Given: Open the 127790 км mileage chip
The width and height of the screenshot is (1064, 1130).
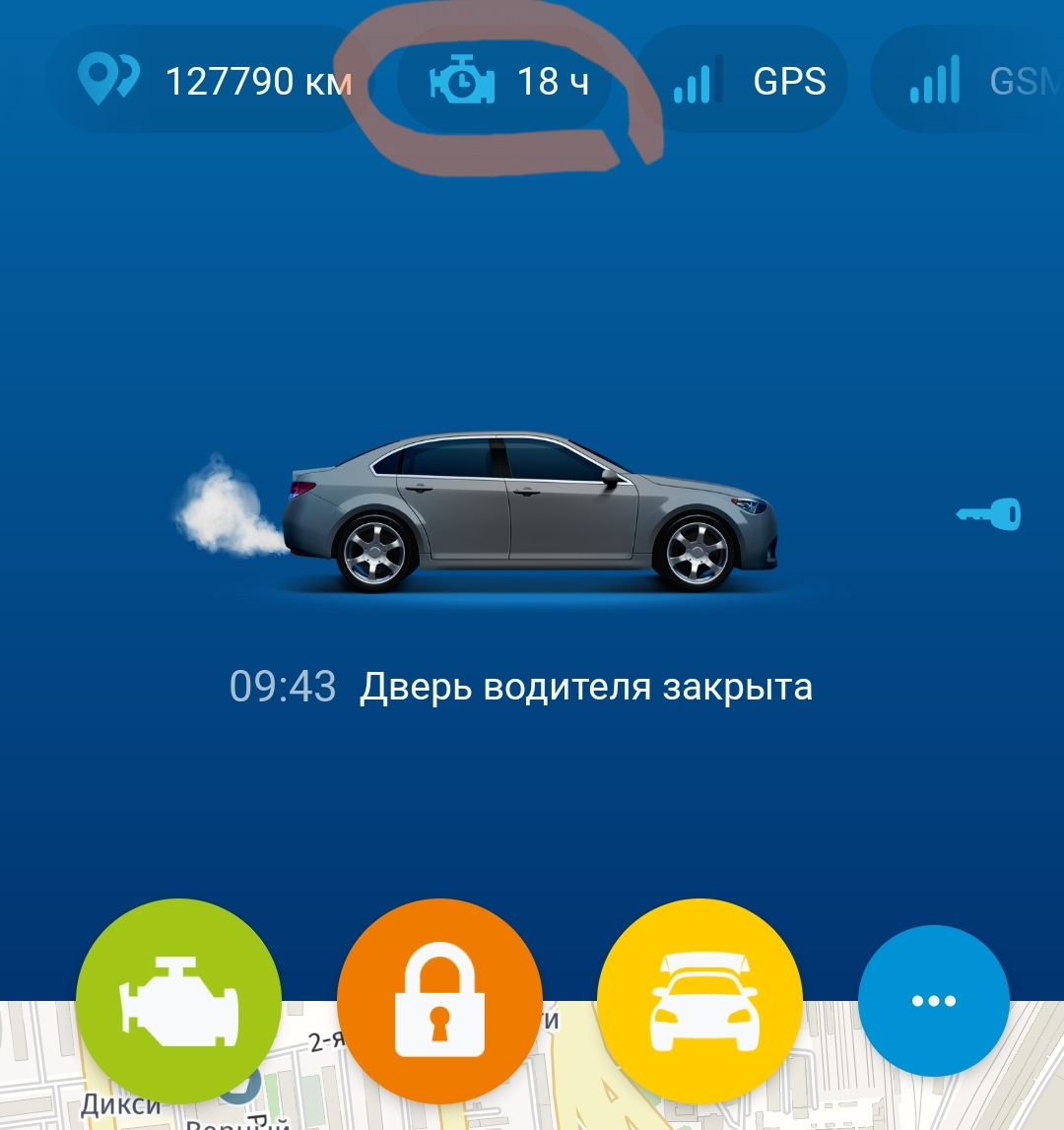Looking at the screenshot, I should pos(214,82).
